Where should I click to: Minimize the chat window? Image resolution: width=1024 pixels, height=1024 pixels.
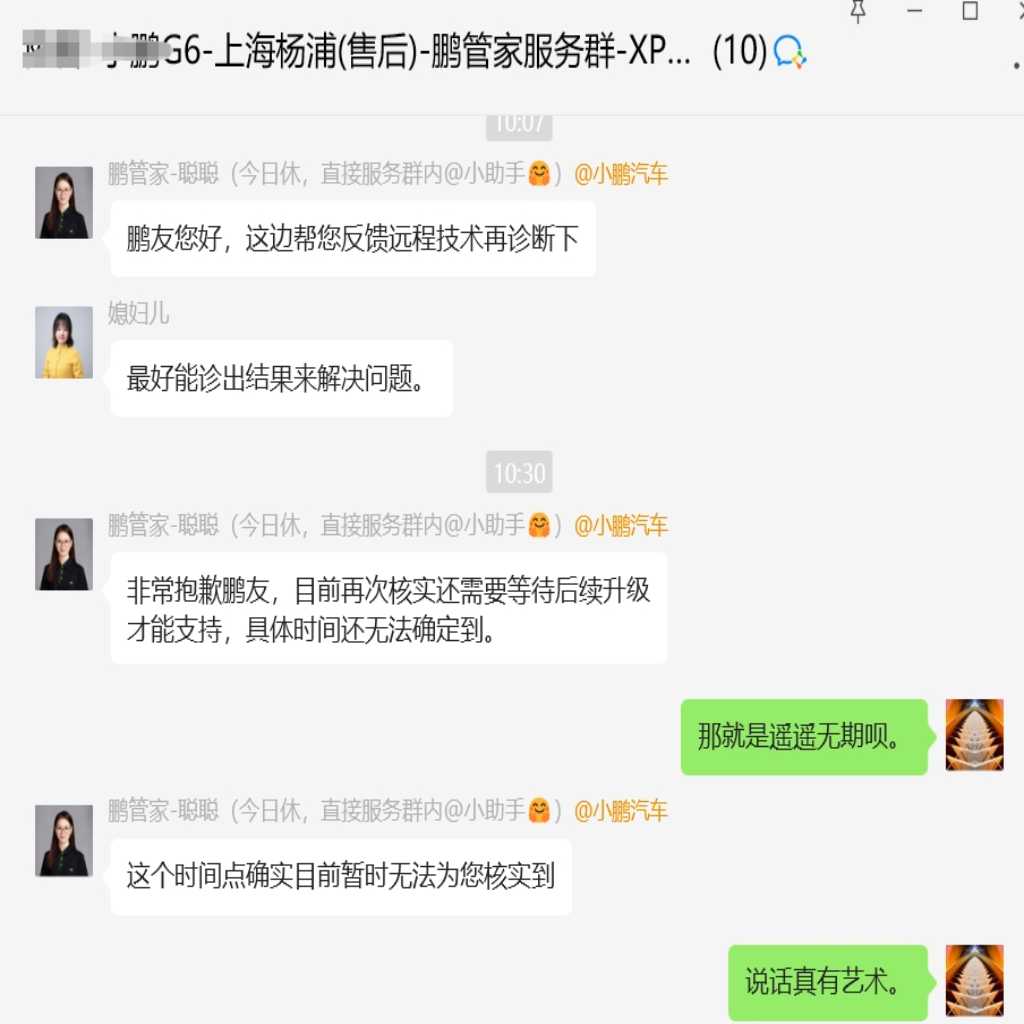point(914,10)
